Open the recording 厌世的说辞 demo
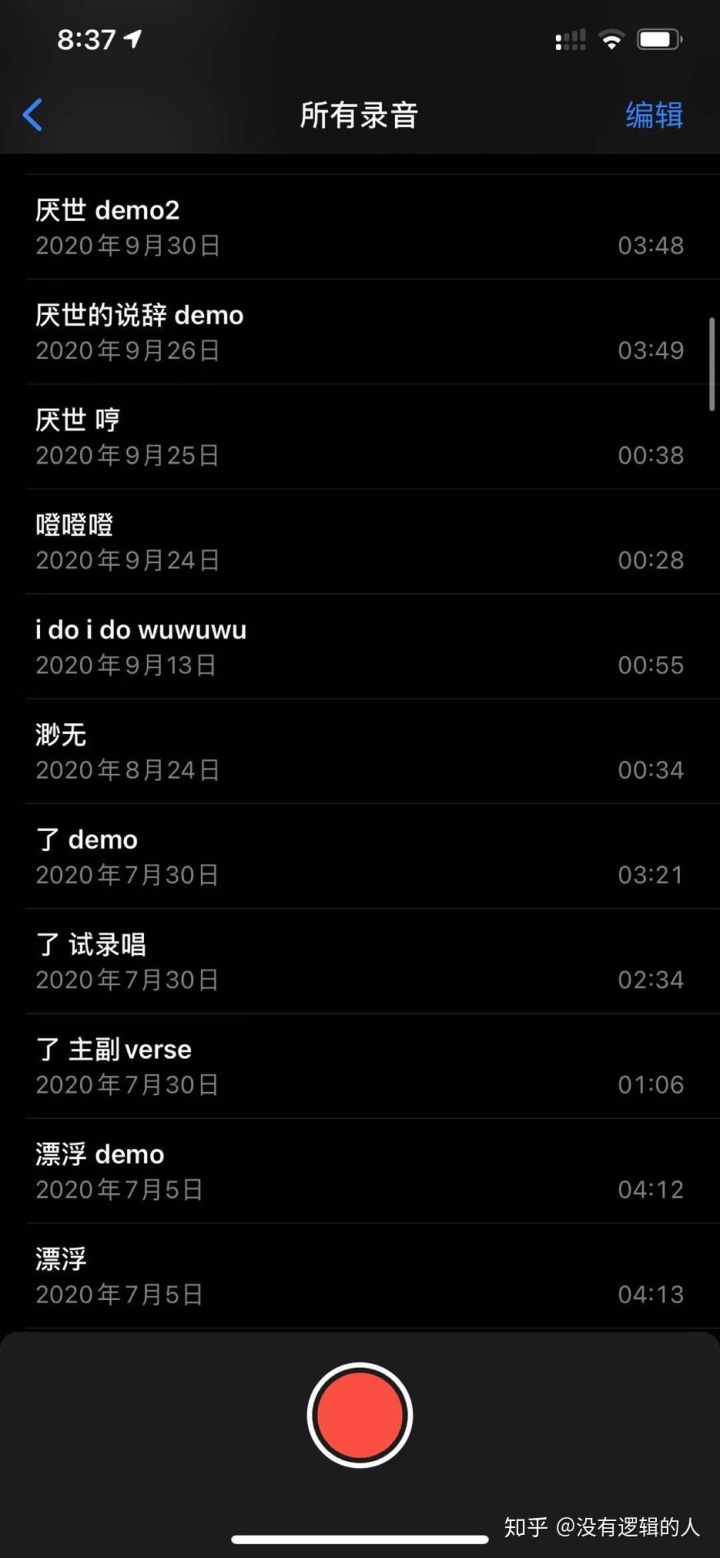 (x=360, y=332)
